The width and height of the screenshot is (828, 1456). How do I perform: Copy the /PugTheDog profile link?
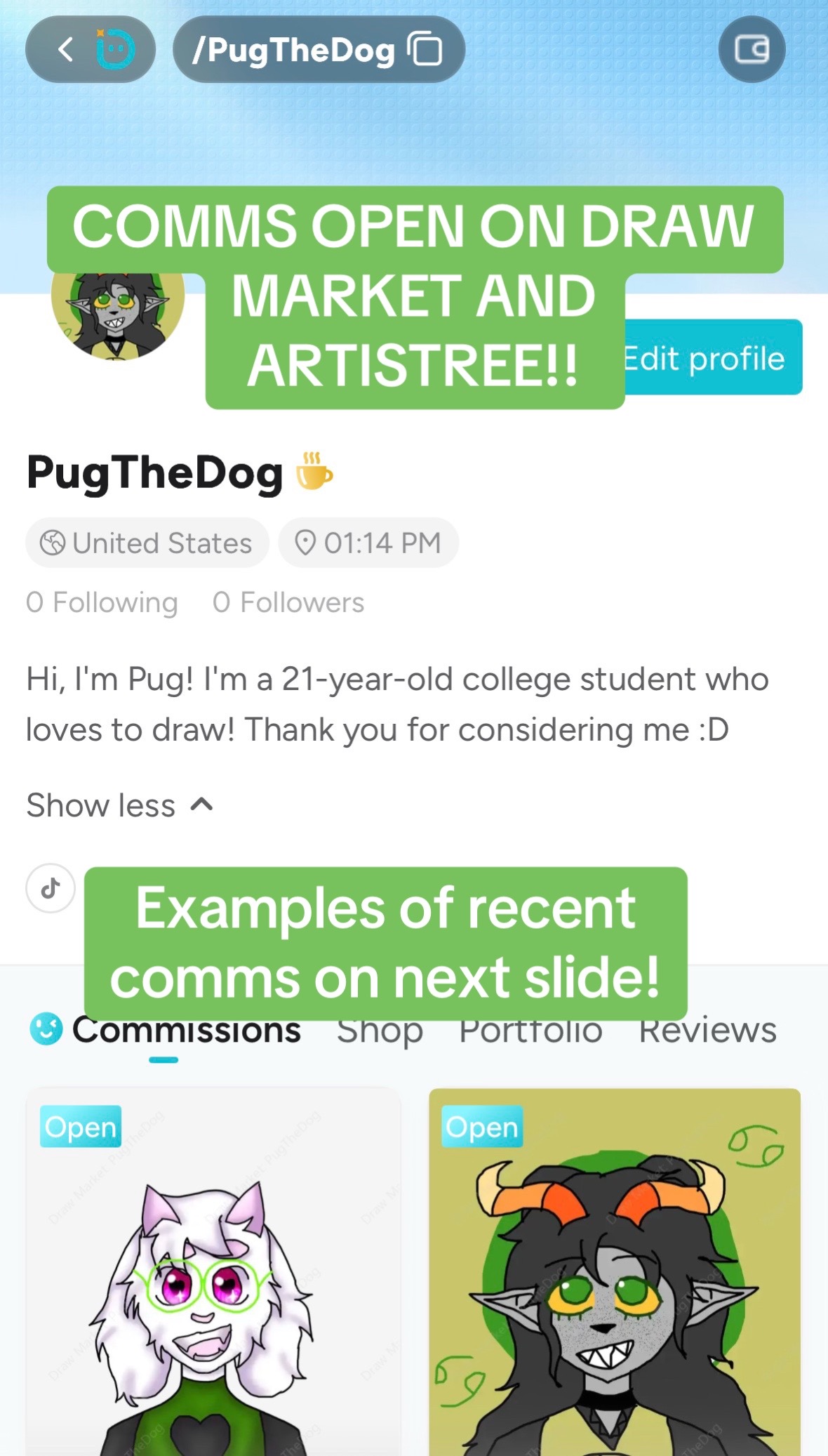coord(425,50)
